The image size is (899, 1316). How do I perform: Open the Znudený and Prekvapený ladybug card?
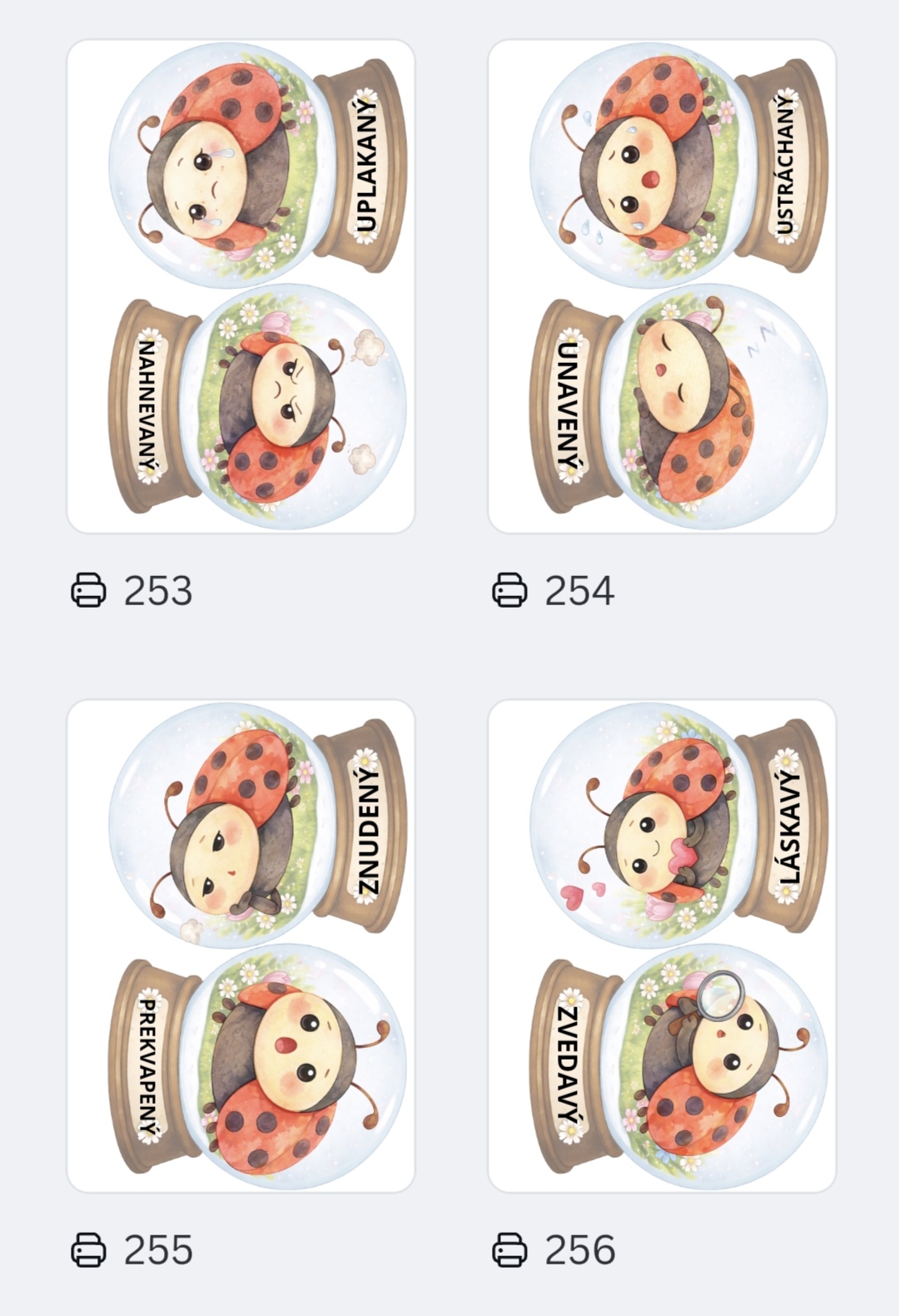click(x=241, y=946)
